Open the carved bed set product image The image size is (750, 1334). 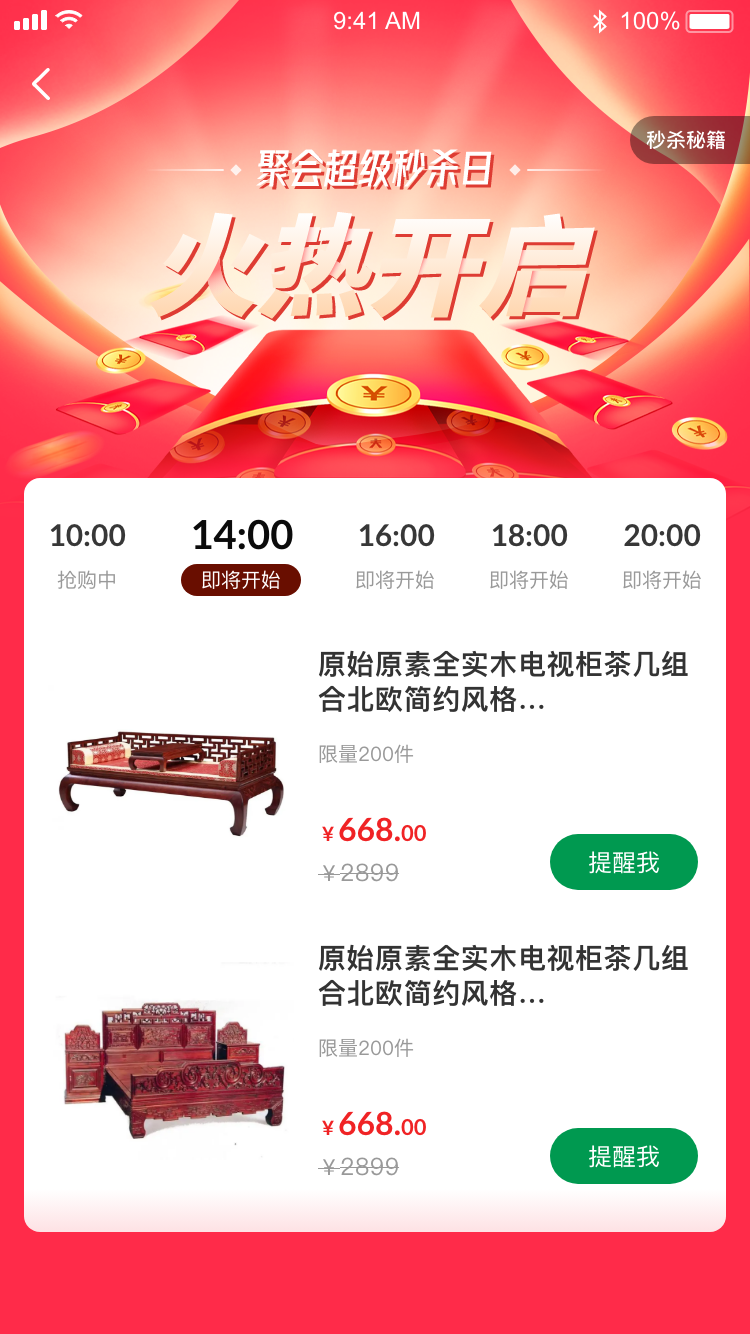pos(171,1066)
